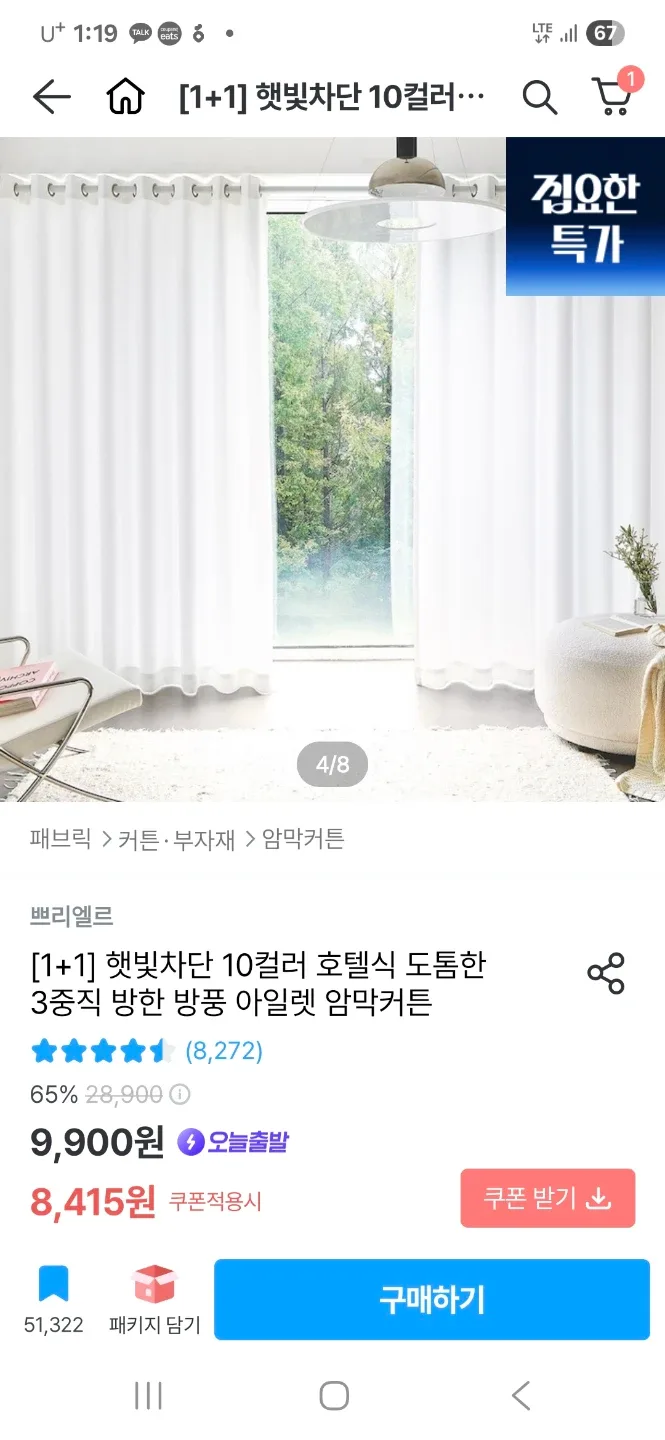The height and width of the screenshot is (1440, 665).
Task: Open the curtain product image
Action: point(332,469)
